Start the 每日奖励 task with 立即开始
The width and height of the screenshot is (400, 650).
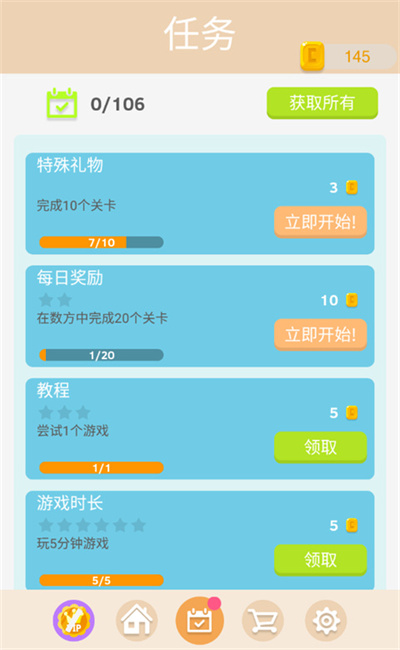tap(320, 335)
